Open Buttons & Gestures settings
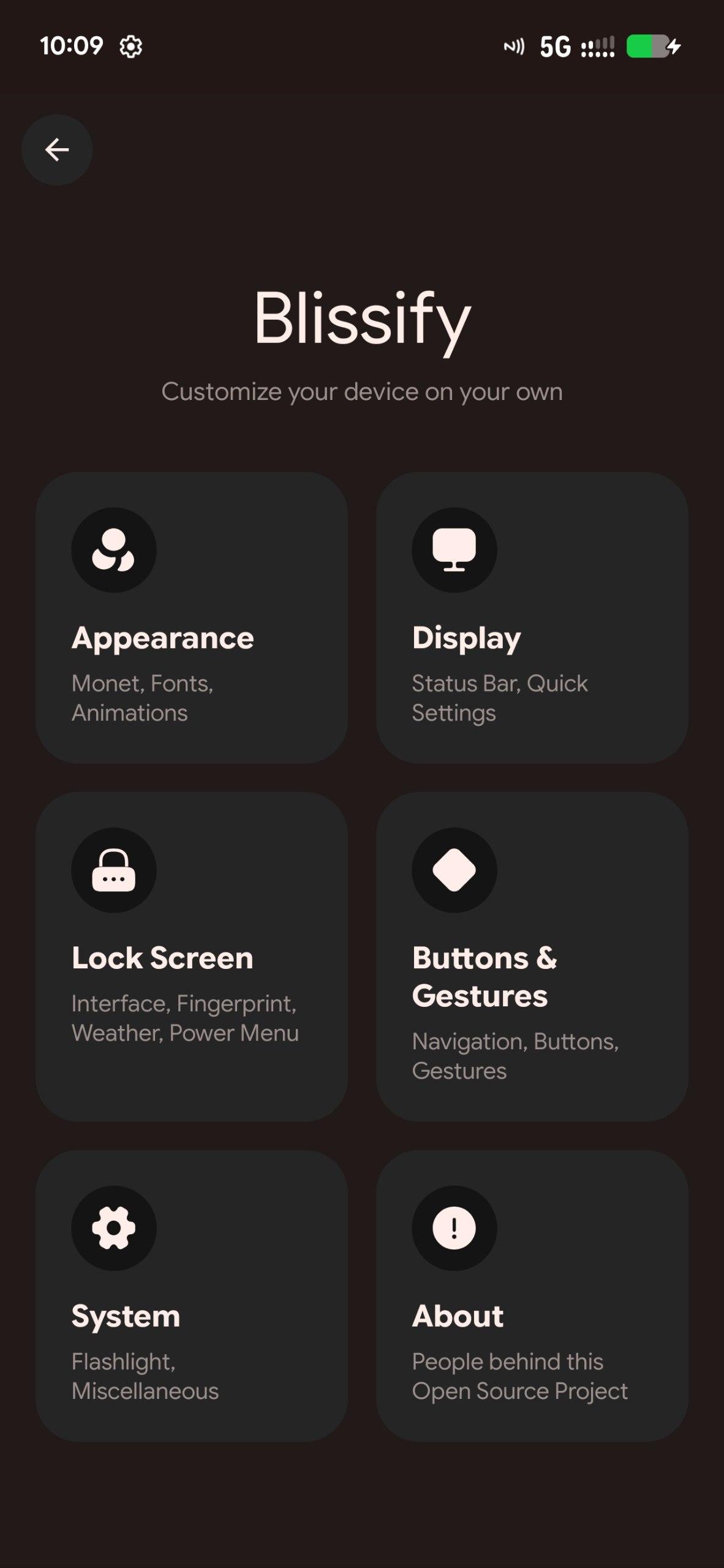Image resolution: width=724 pixels, height=1568 pixels. [x=532, y=956]
